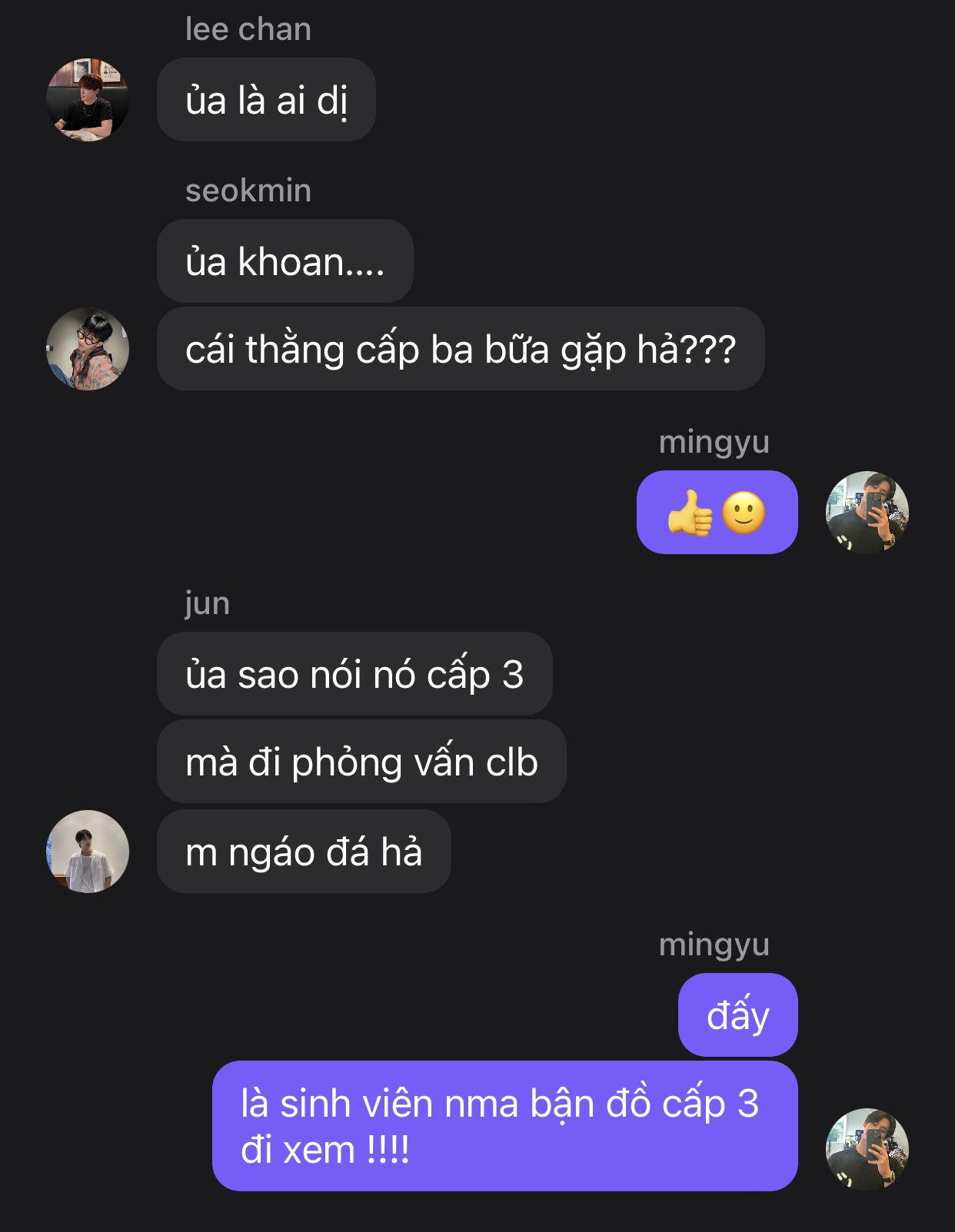The width and height of the screenshot is (955, 1232).
Task: Tap jun's avatar next to "m ngáo đá hả"
Action: click(x=88, y=852)
